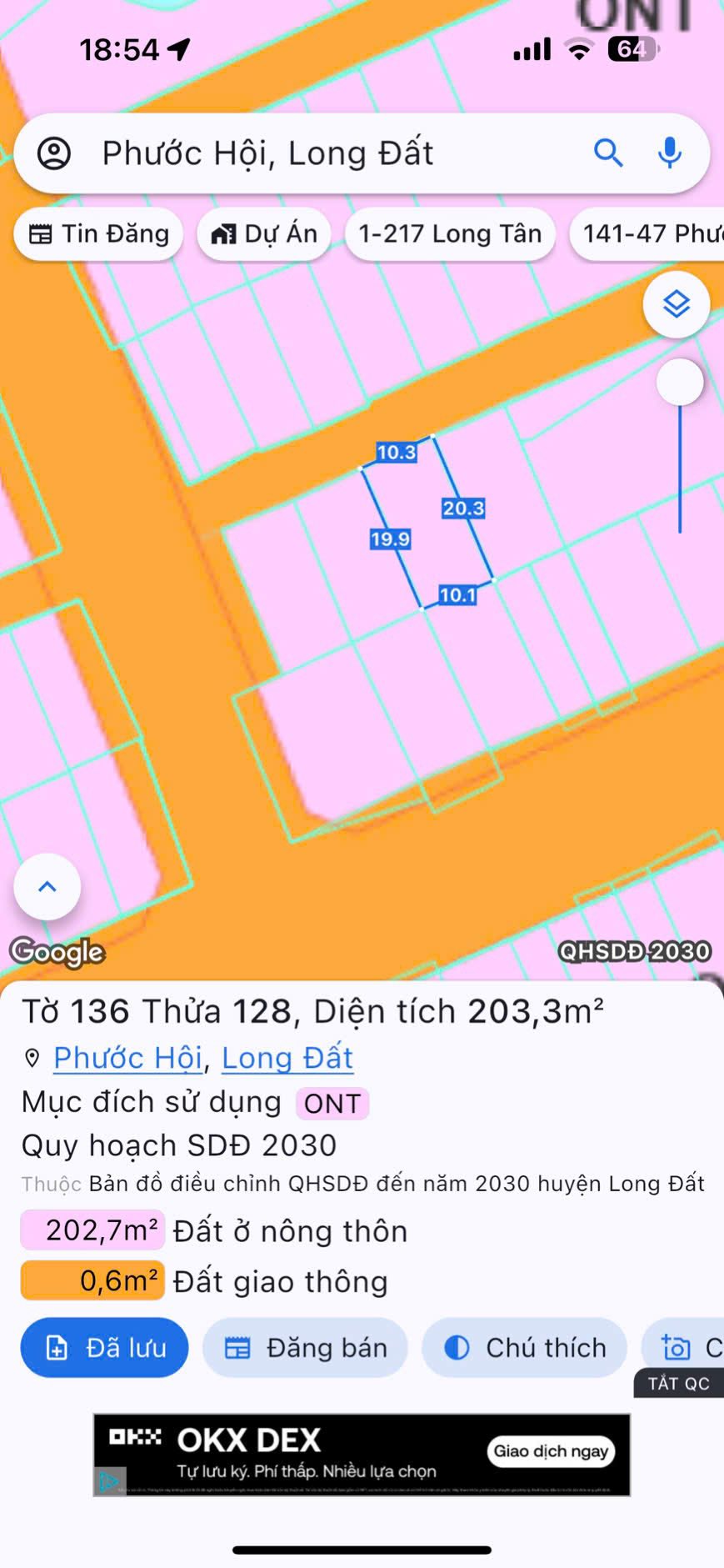
Task: Open the Long Đất link
Action: (x=287, y=1058)
